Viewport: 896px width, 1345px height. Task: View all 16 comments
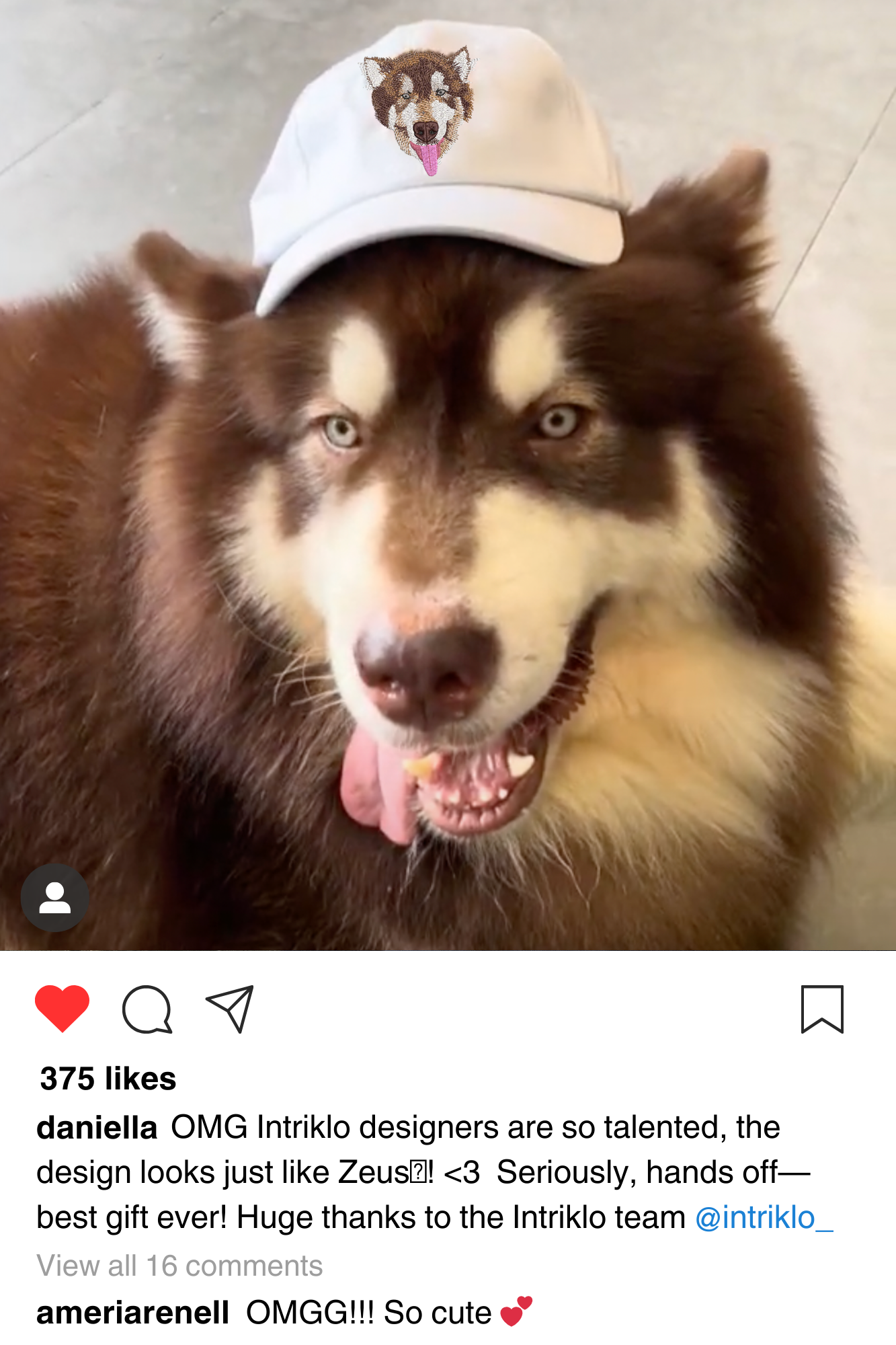(x=179, y=1266)
